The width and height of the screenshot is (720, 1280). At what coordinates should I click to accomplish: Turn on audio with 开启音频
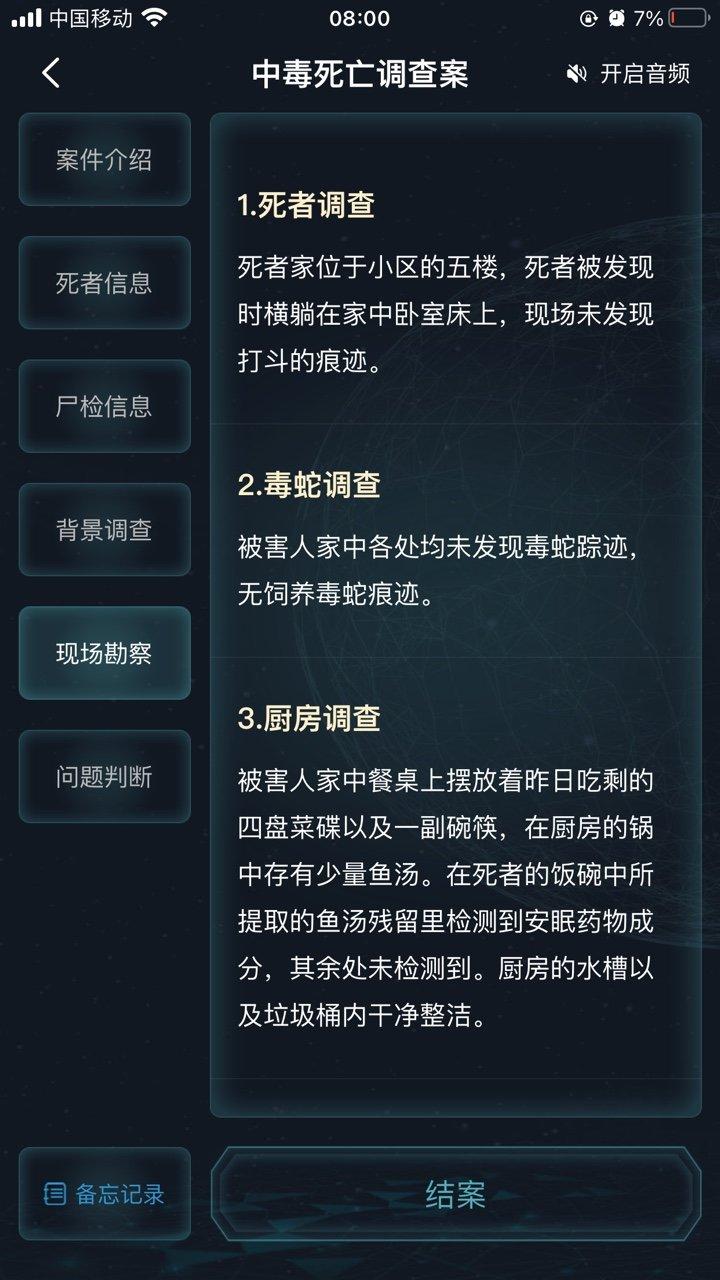628,74
